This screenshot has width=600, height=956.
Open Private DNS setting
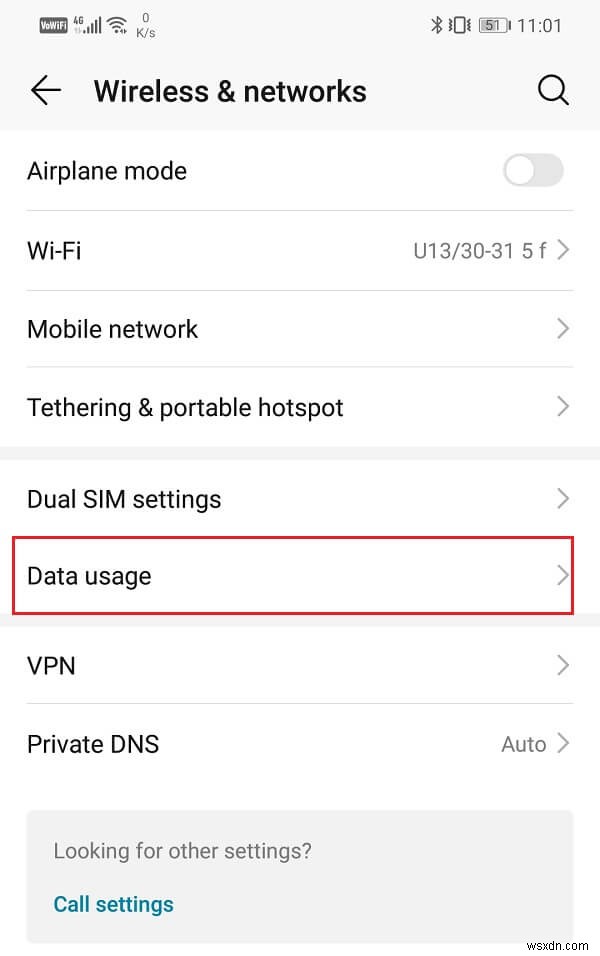pyautogui.click(x=300, y=744)
